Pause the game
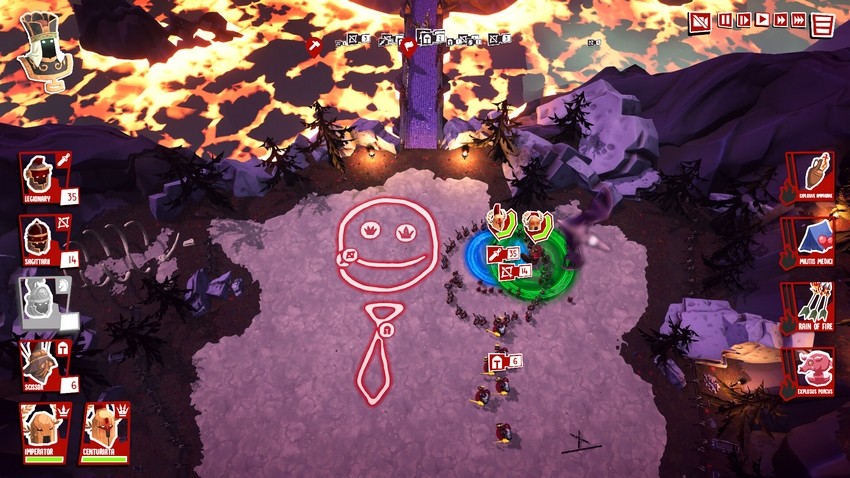Viewport: 850px width, 478px height. click(725, 19)
